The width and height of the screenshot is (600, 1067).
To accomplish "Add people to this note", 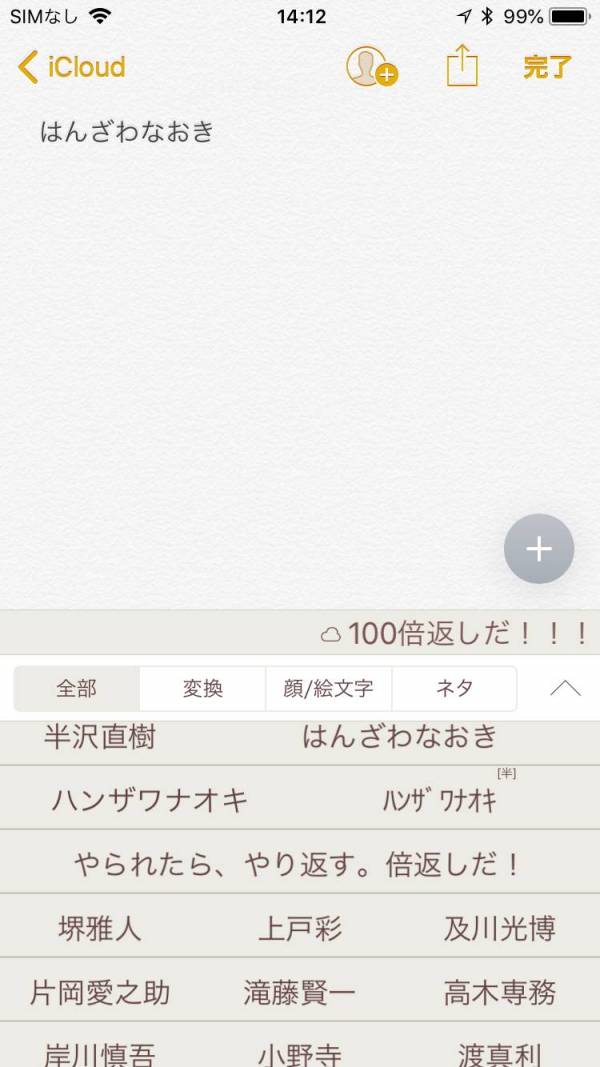I will [x=371, y=67].
